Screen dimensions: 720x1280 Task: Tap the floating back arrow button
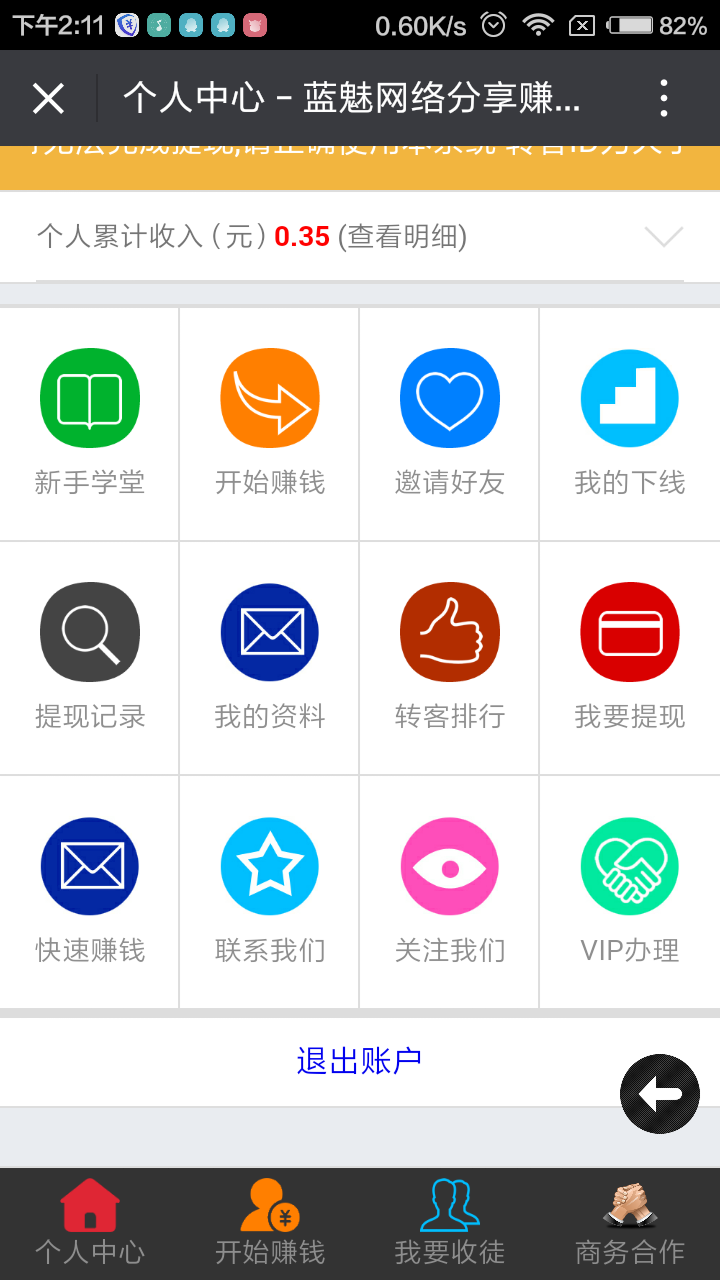point(659,1094)
